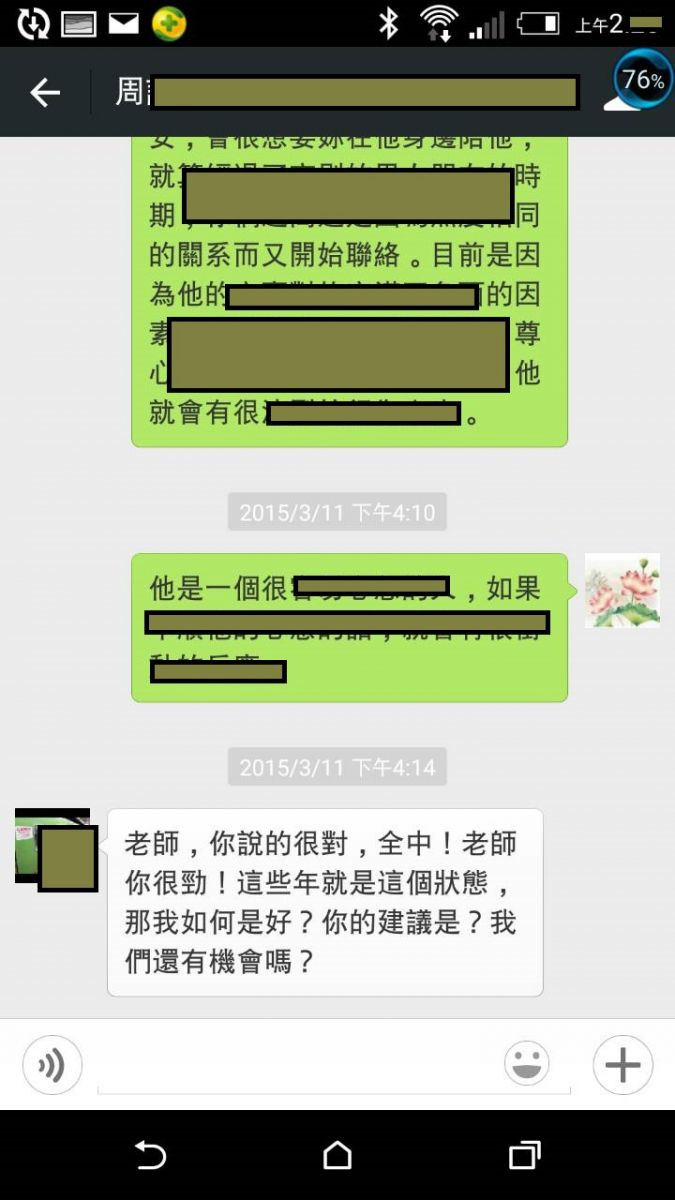Tap the system home button
This screenshot has height=1200, width=675.
point(337,1156)
